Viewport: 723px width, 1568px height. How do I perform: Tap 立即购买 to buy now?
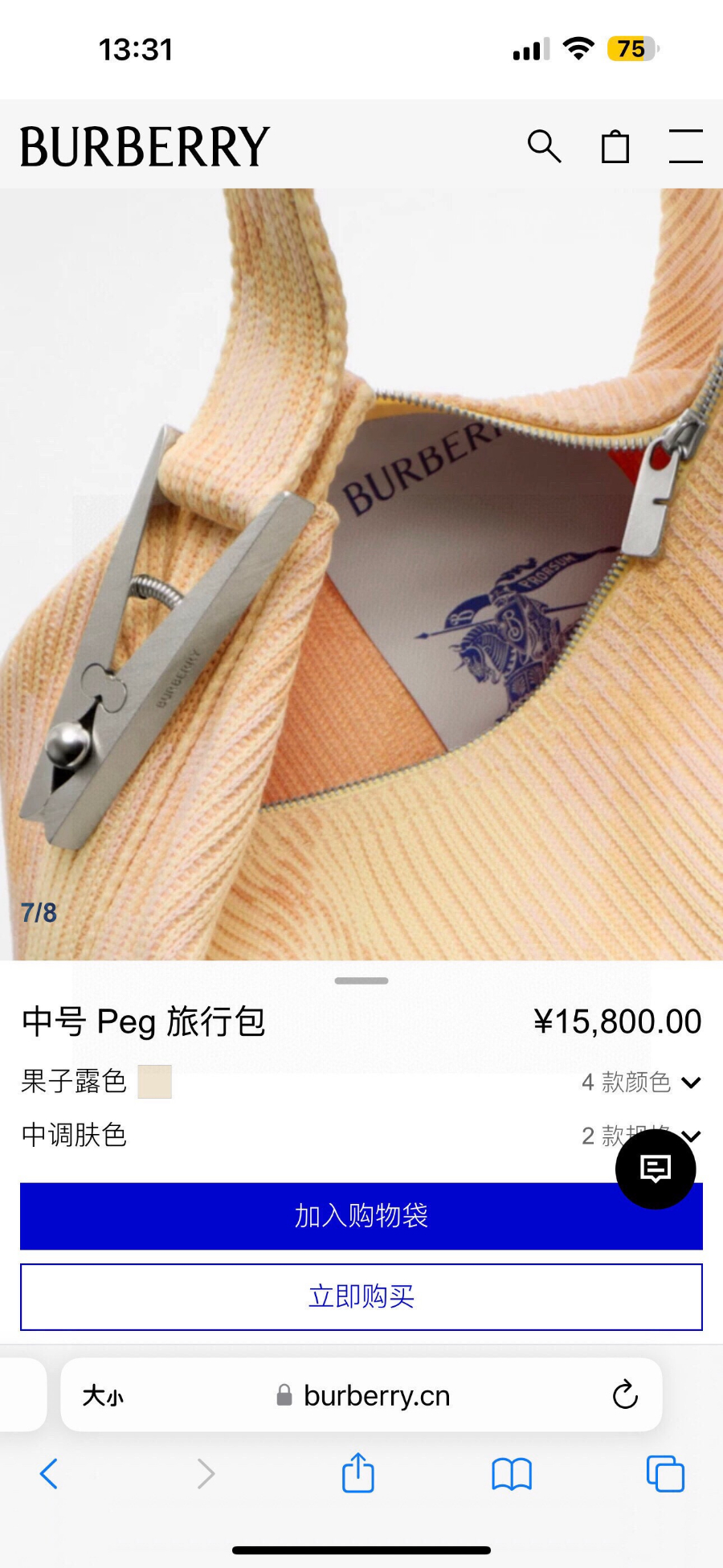(361, 1296)
